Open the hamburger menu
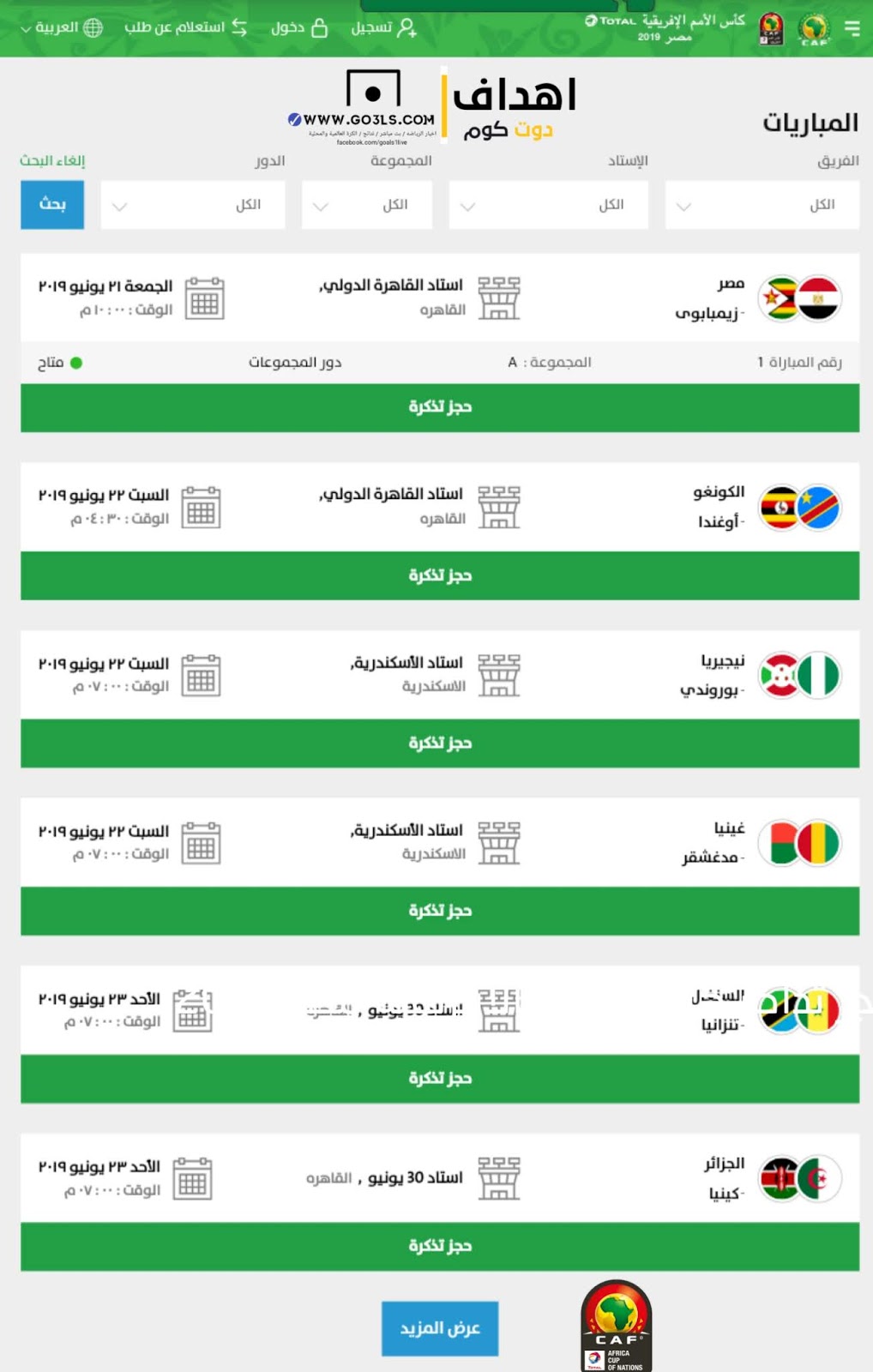The image size is (873, 1372). tap(852, 28)
